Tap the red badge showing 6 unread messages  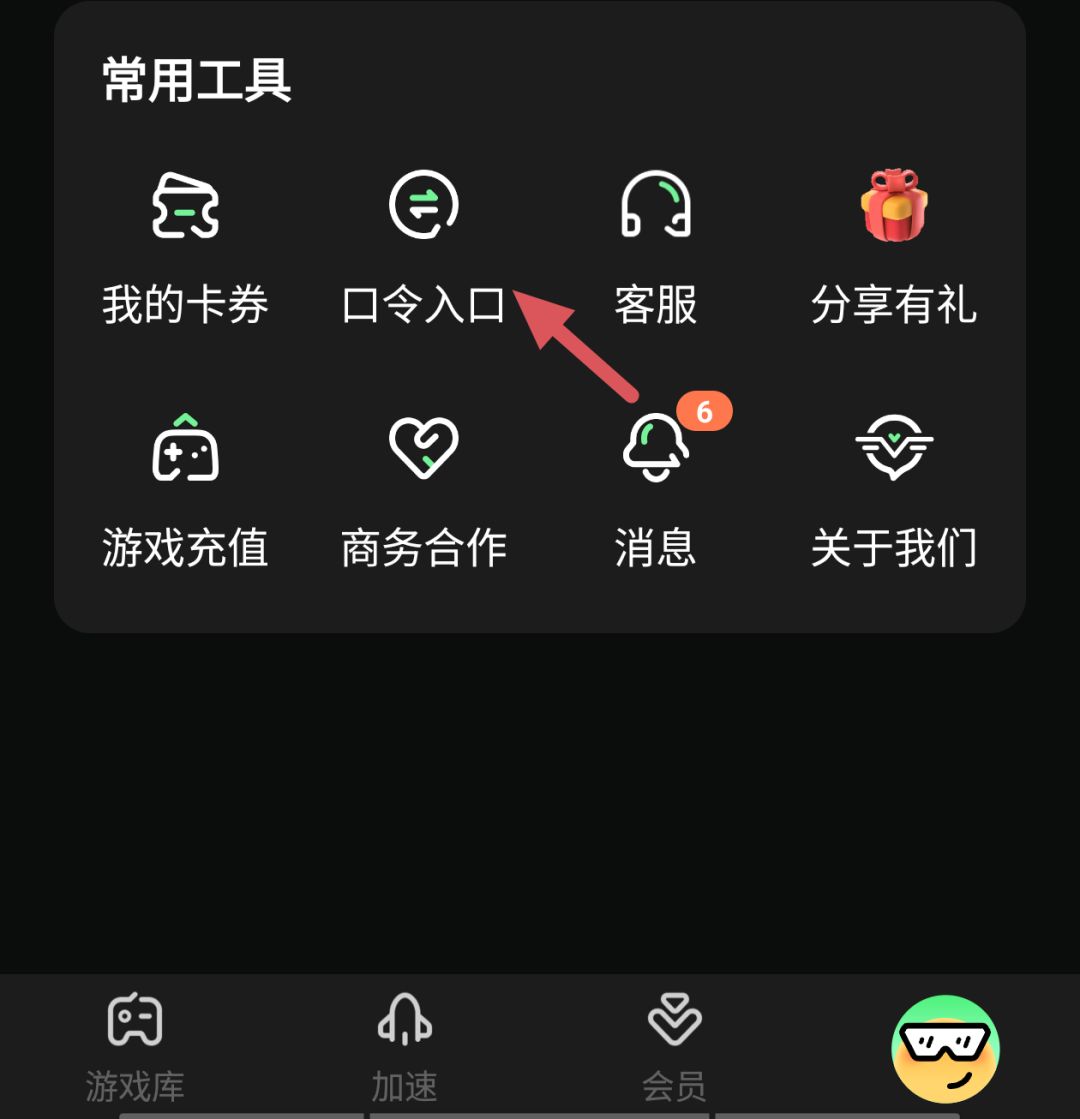[x=706, y=410]
